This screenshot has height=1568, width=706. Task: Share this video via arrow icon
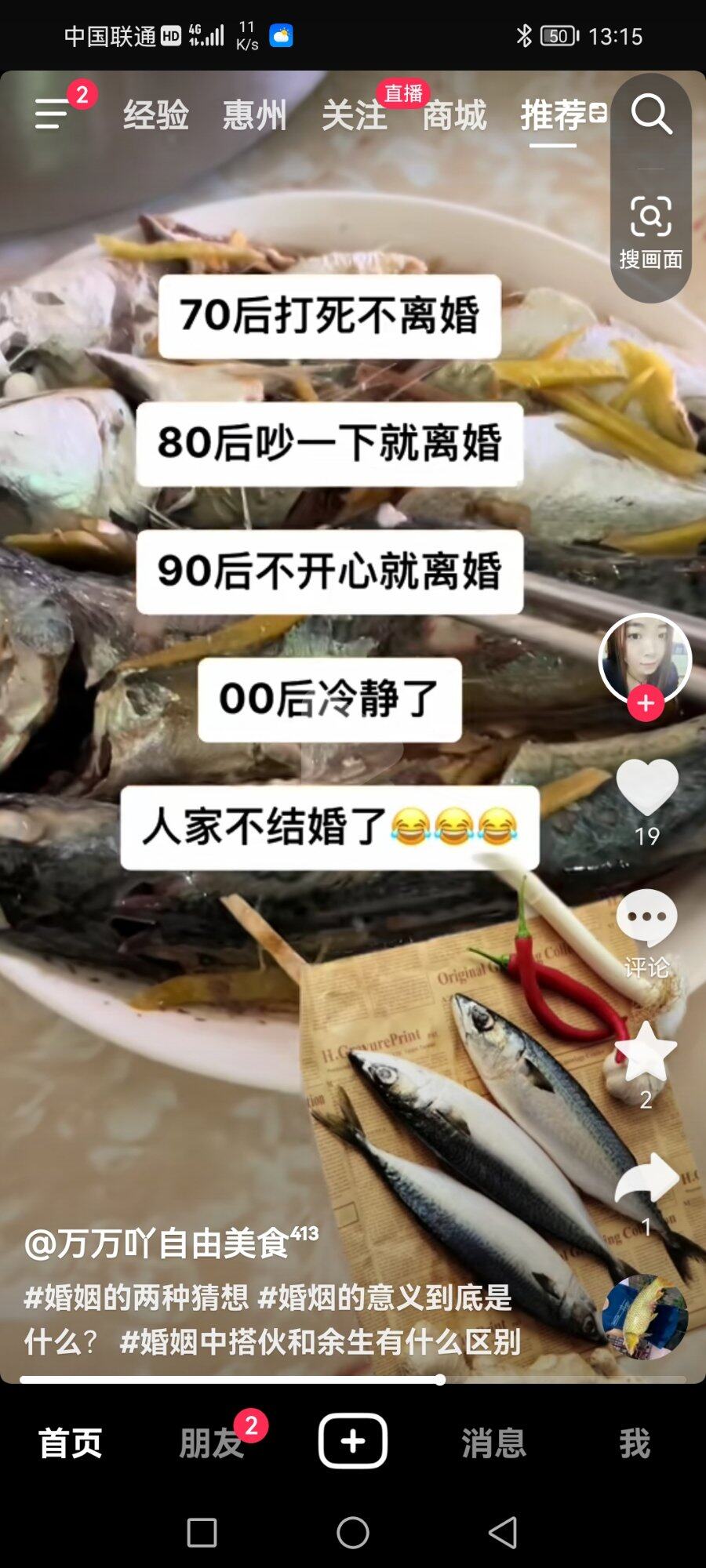(x=646, y=1178)
